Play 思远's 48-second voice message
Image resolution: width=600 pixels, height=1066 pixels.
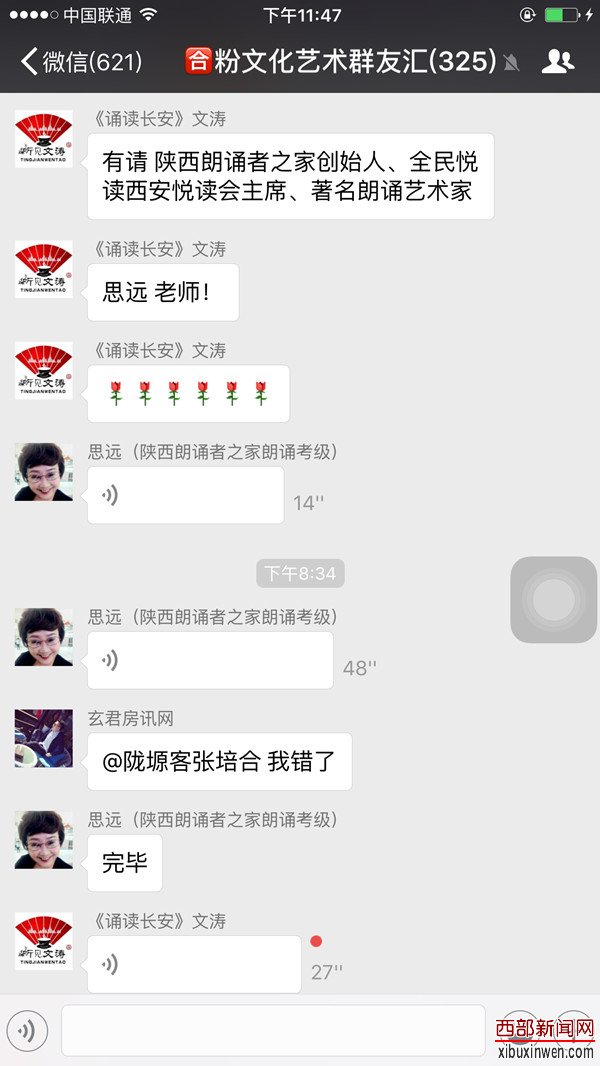pyautogui.click(x=210, y=660)
